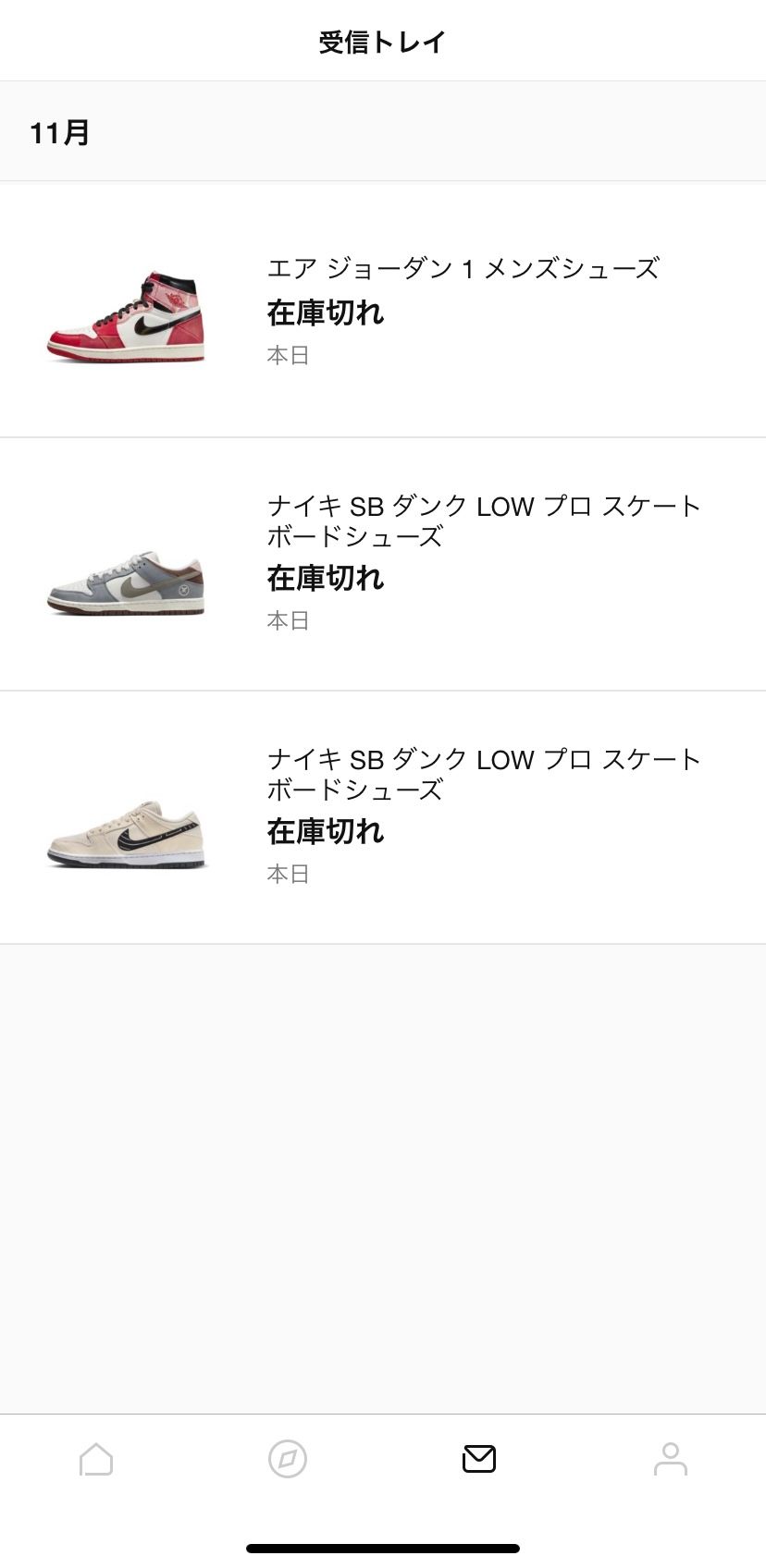
Task: Tap the エア ジョーダン 1 メンズシューズ title text
Action: point(463,268)
